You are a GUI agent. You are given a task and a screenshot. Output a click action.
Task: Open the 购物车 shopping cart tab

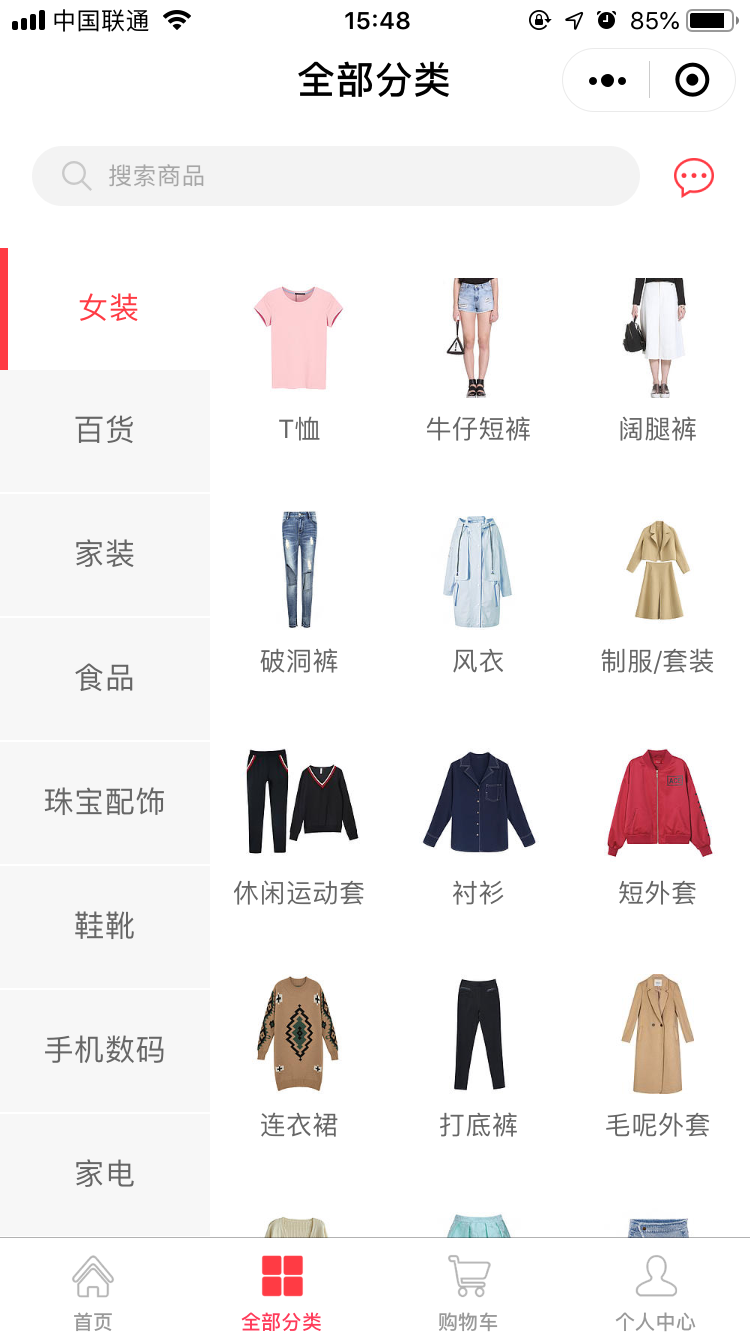(x=468, y=1292)
